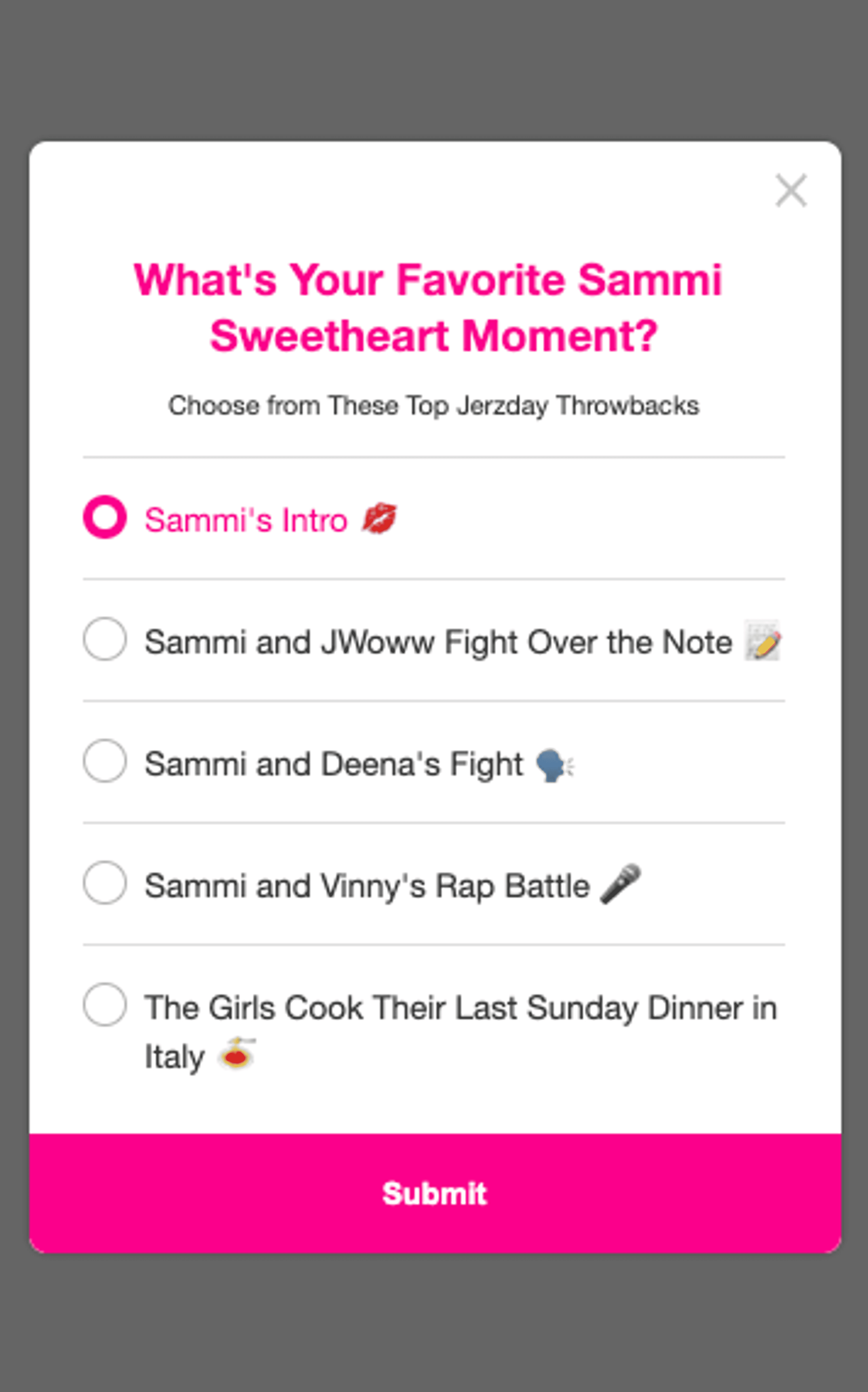The image size is (868, 1392).
Task: Close the poll dialog
Action: [x=791, y=190]
